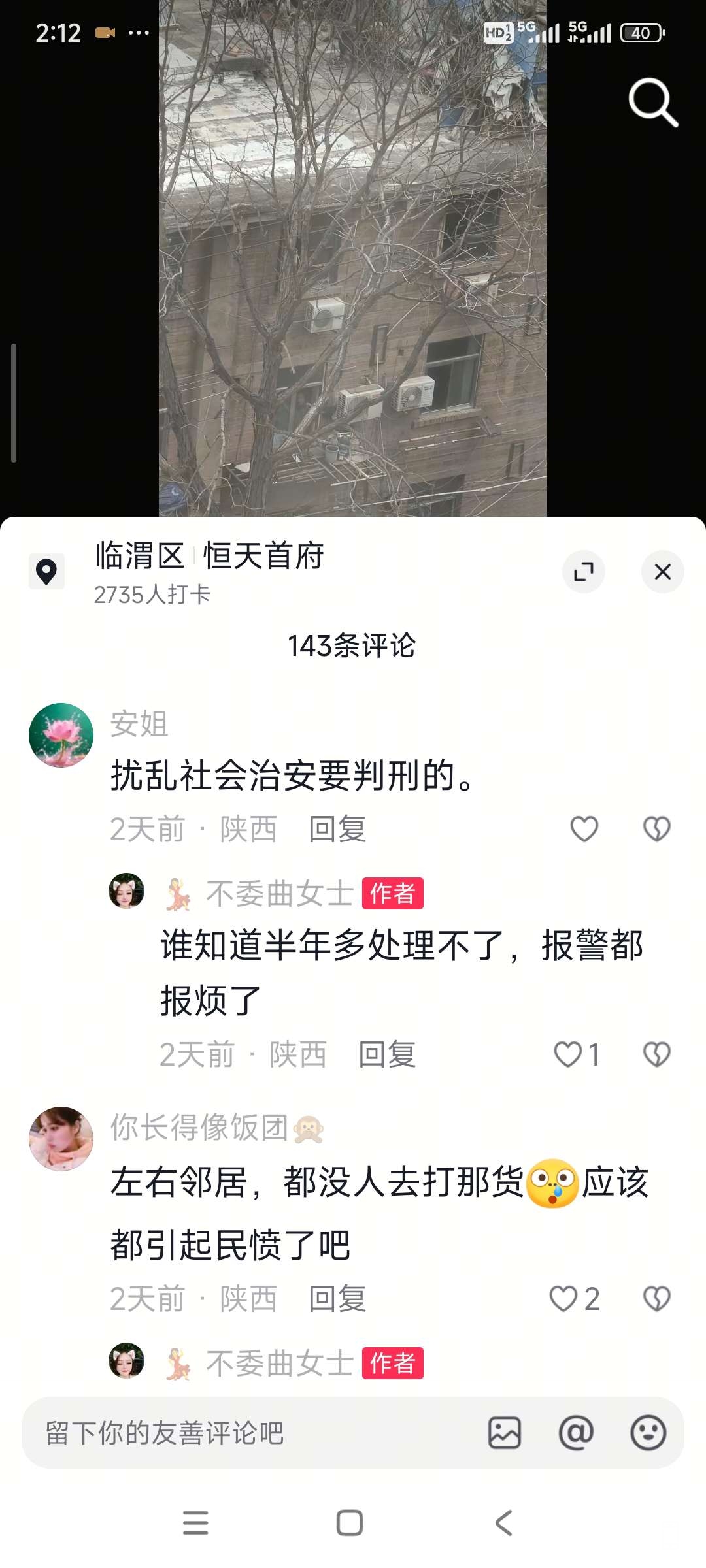706x1568 pixels.
Task: Focus the 留下你的友善评论吧 comment field
Action: tap(248, 1433)
